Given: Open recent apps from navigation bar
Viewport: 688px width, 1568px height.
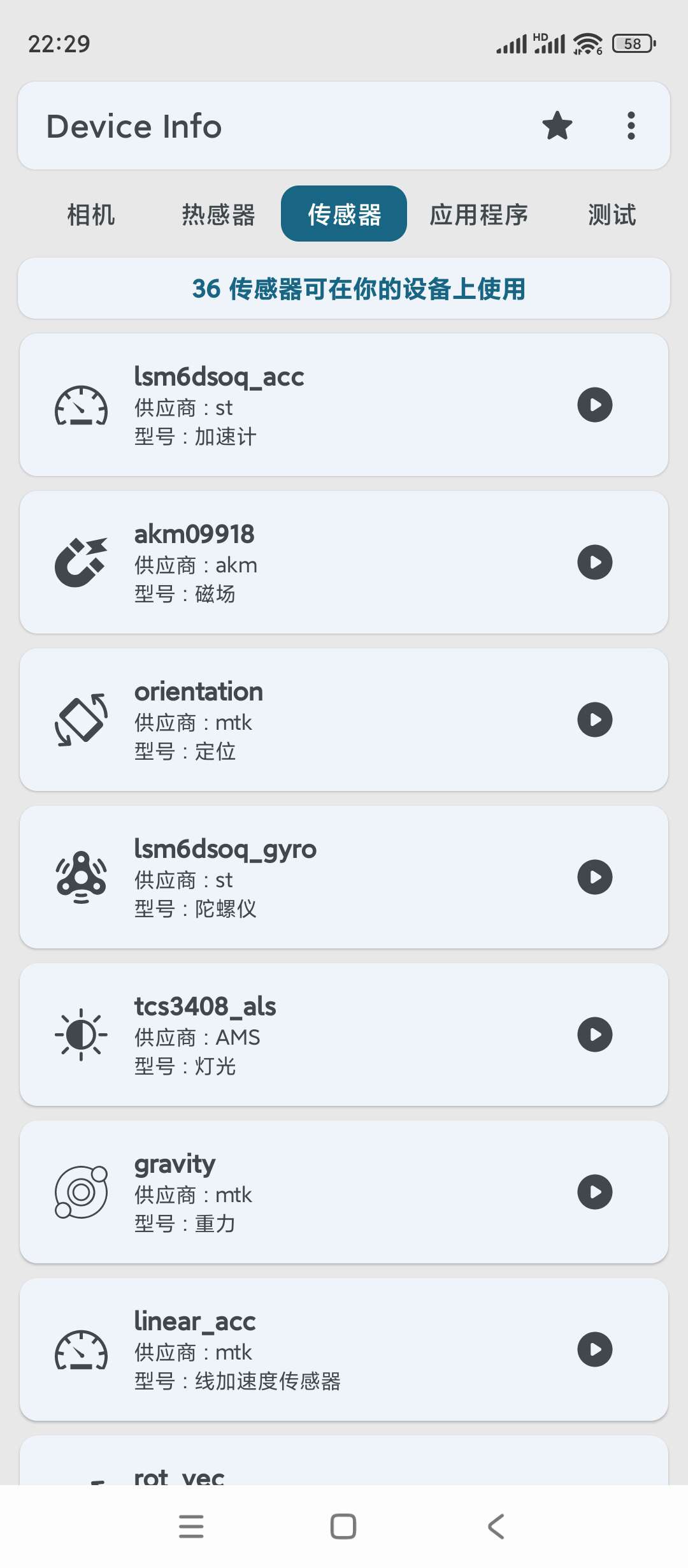Looking at the screenshot, I should point(191,1527).
